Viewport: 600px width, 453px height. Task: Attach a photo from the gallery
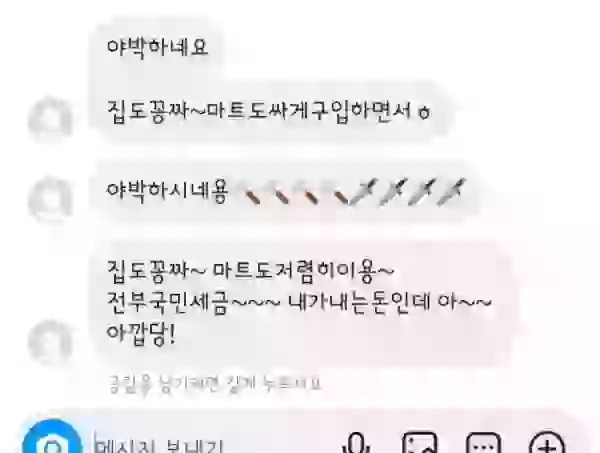point(420,445)
